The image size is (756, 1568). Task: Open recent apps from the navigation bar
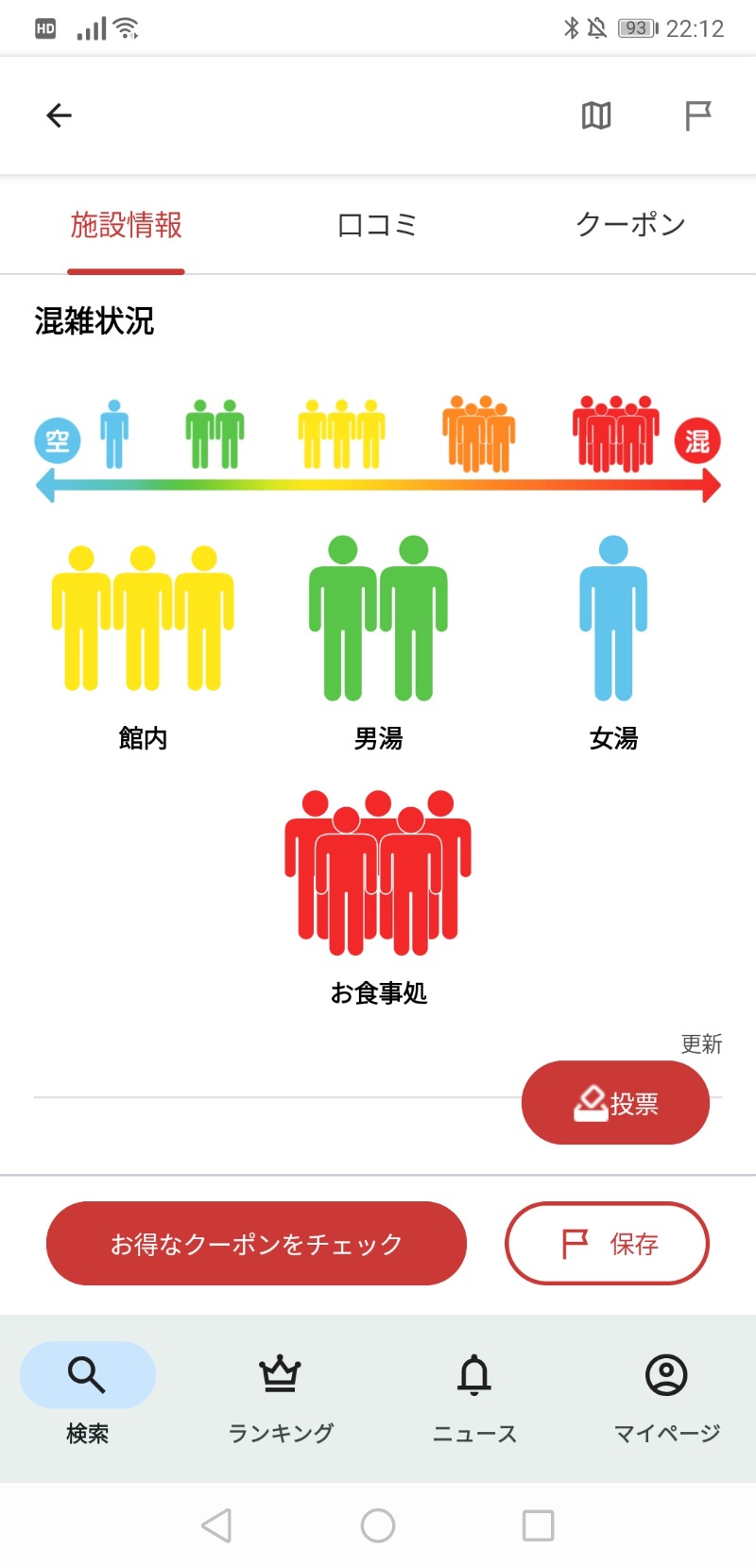538,1525
